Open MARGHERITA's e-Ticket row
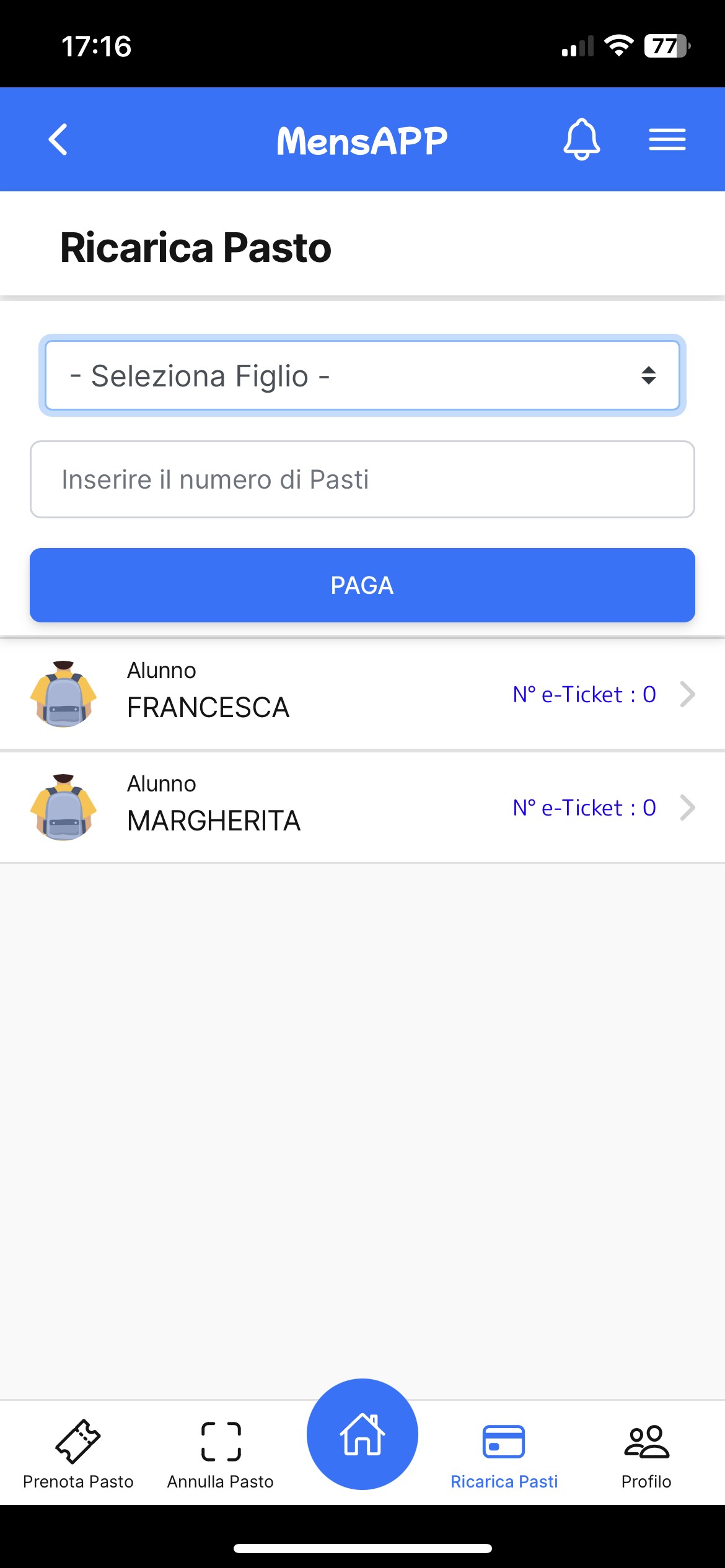The image size is (725, 1568). point(362,808)
